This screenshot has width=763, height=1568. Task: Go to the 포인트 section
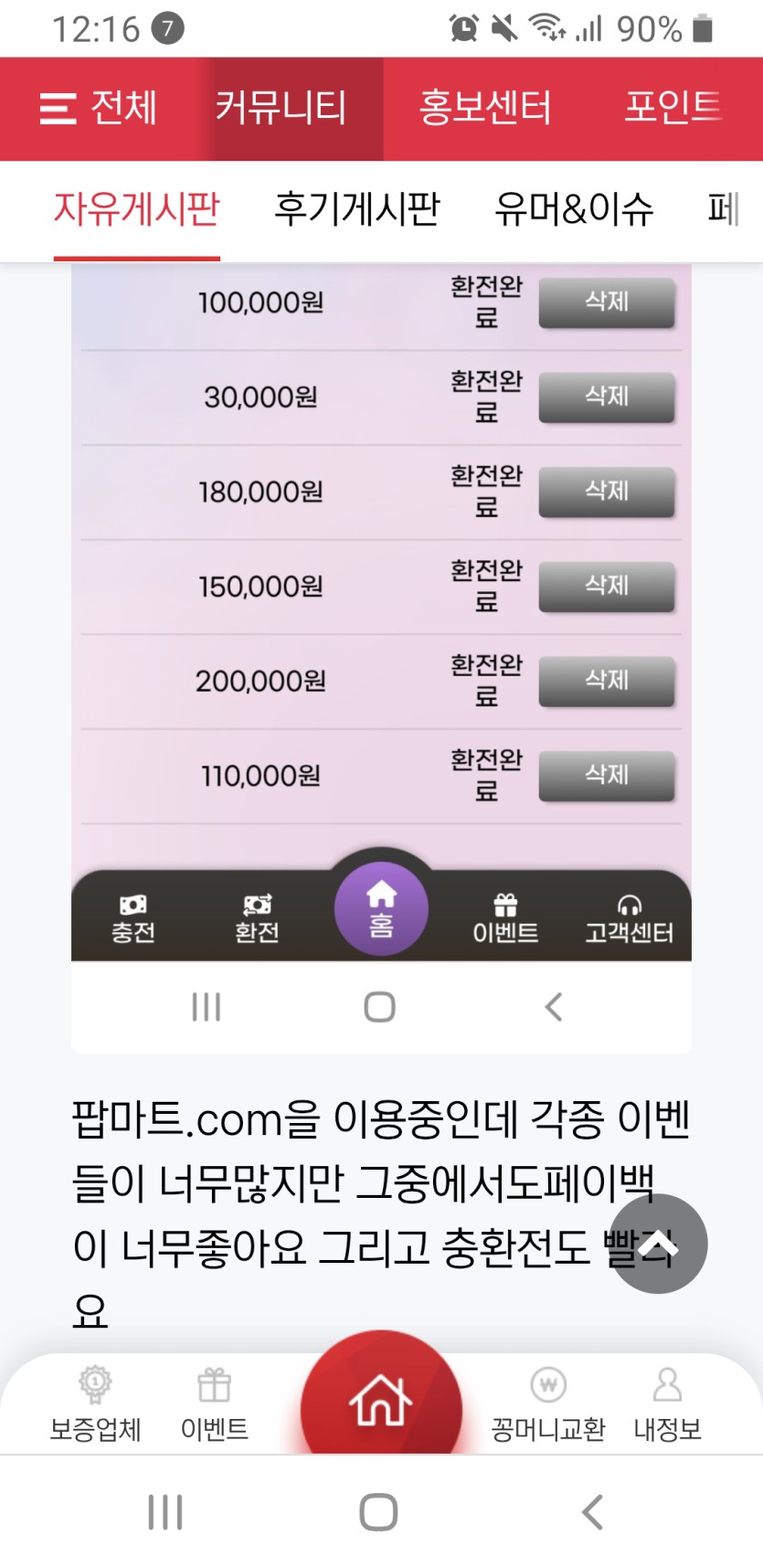(673, 109)
